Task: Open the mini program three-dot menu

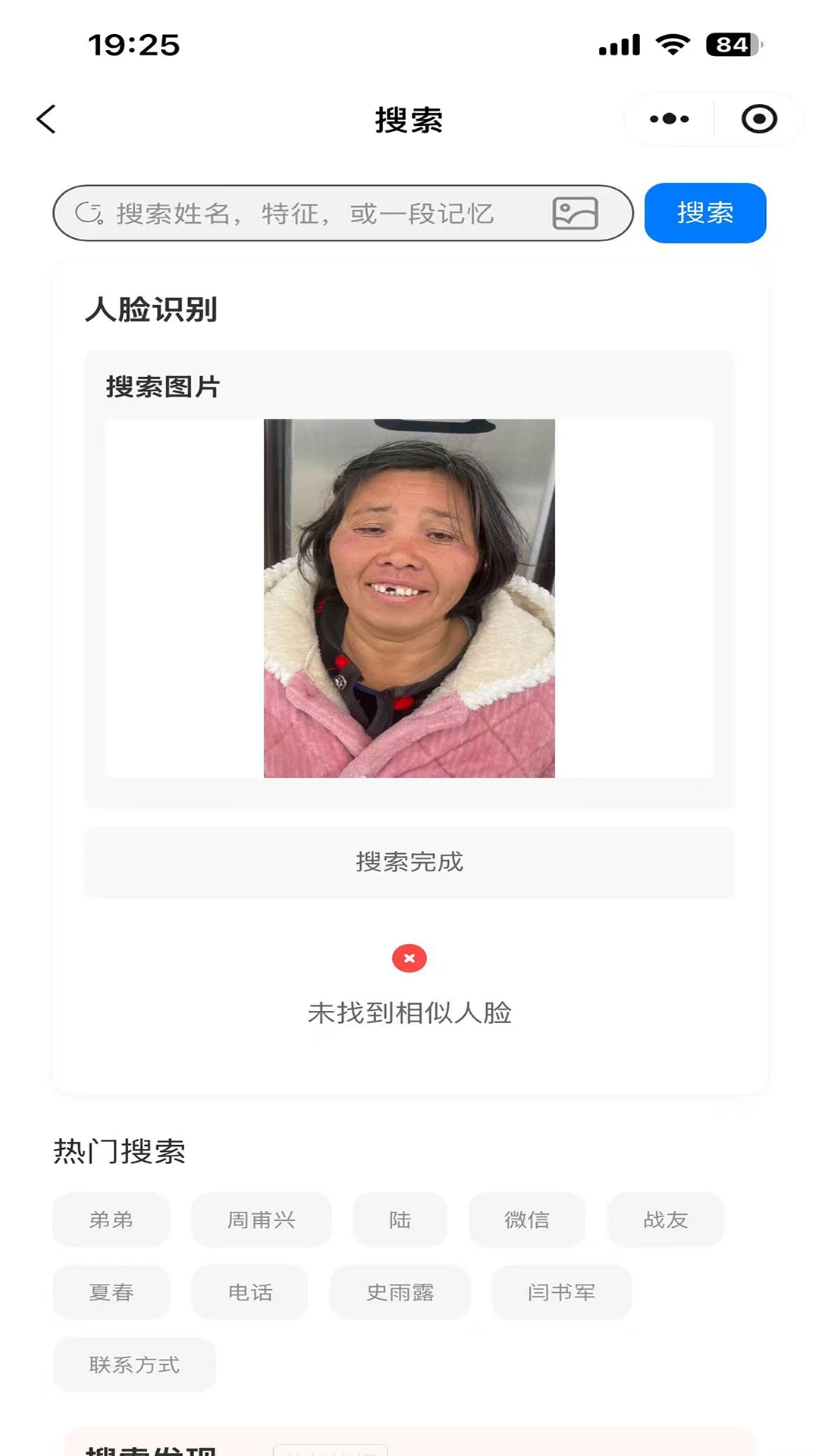Action: 670,119
